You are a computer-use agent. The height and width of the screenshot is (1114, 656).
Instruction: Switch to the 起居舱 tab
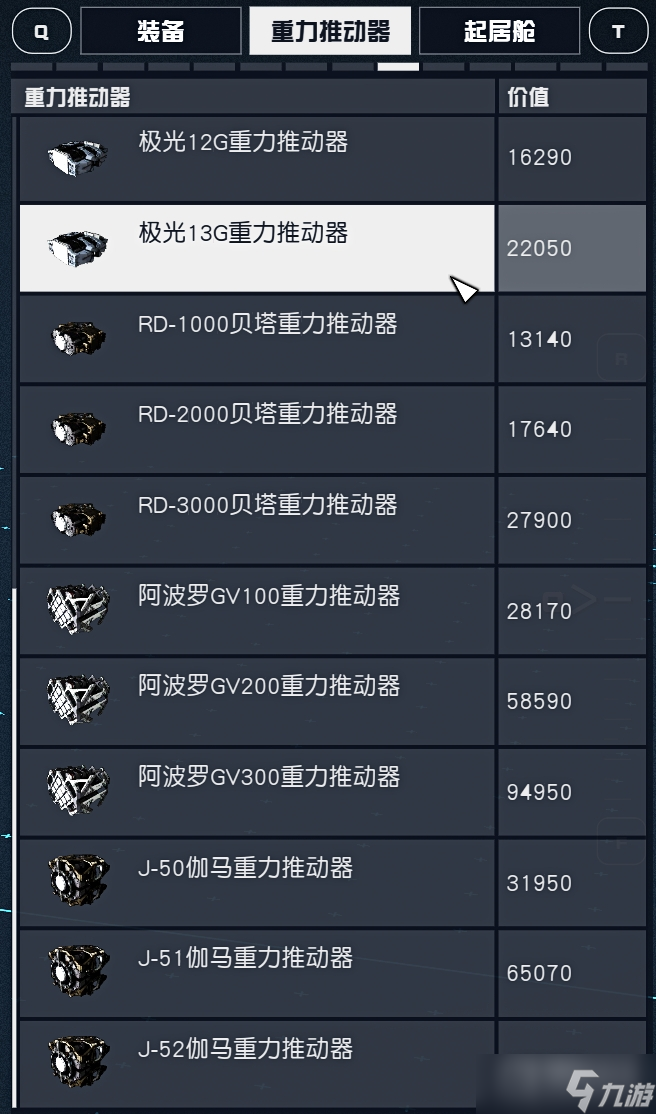pos(499,31)
